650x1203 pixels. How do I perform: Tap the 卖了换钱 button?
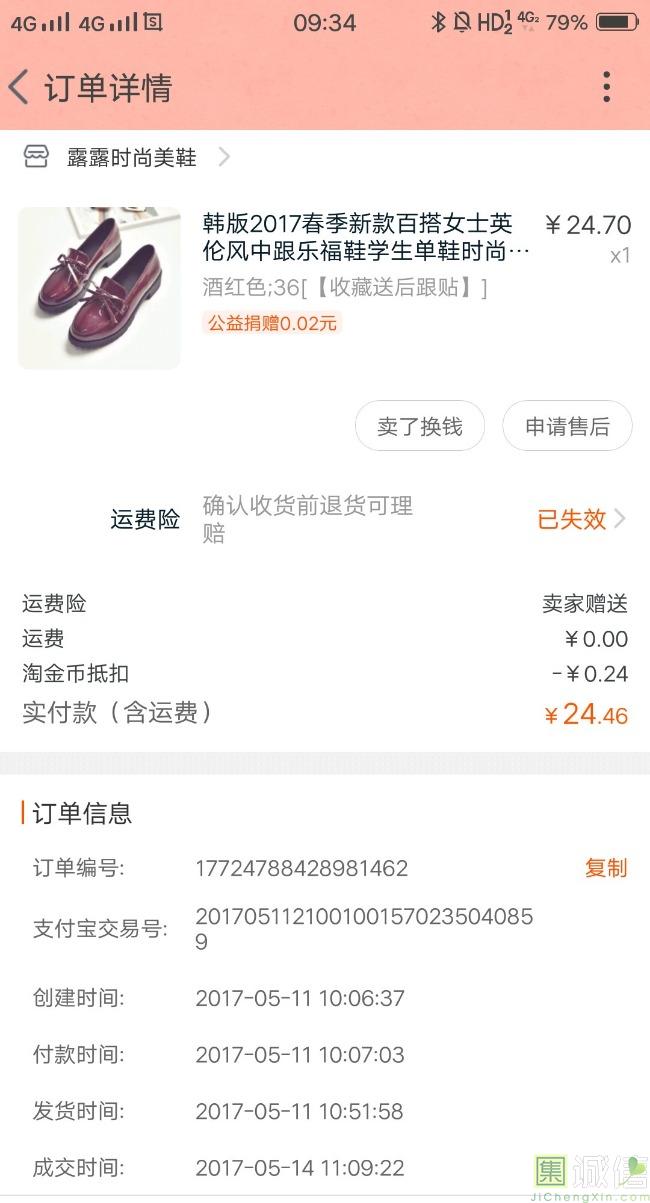(420, 427)
